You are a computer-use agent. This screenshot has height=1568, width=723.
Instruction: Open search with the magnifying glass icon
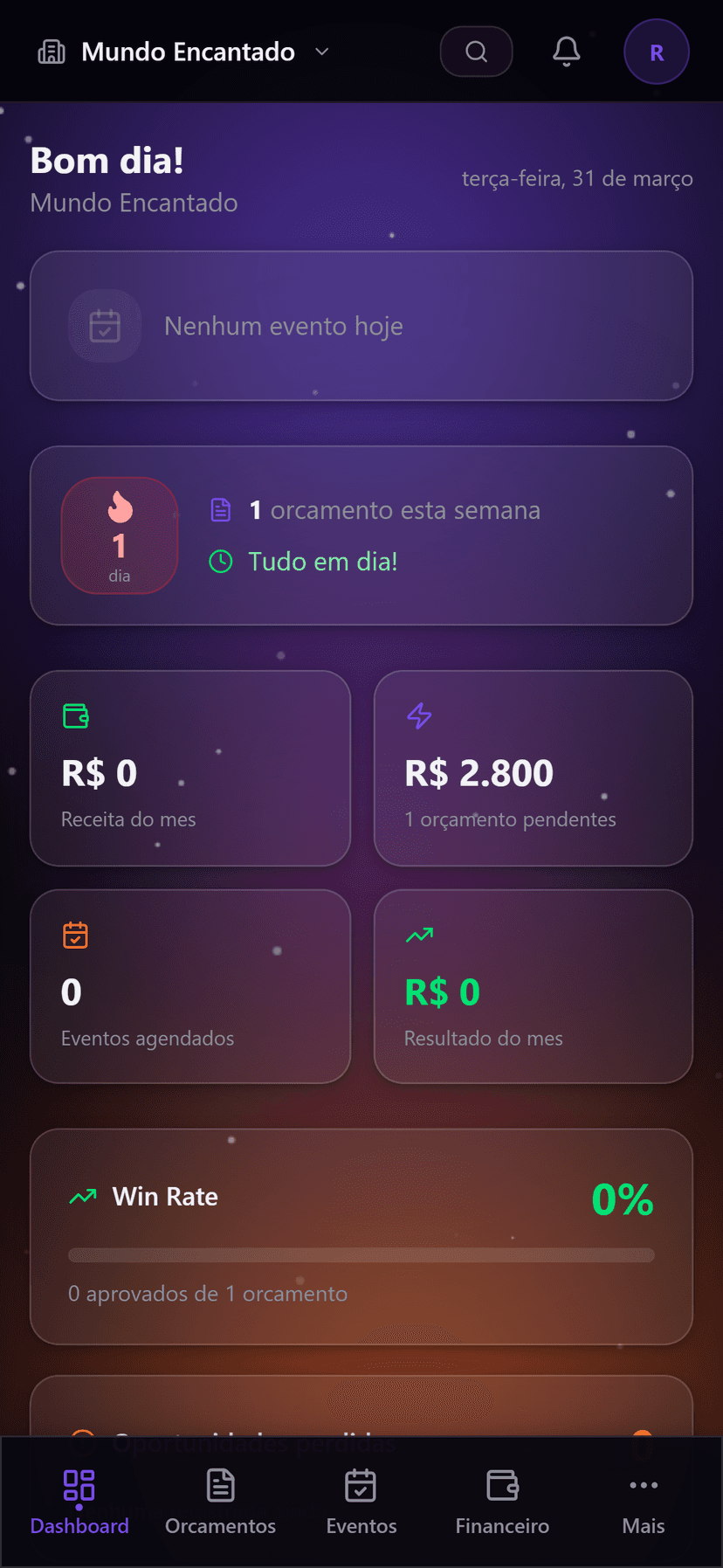(476, 51)
